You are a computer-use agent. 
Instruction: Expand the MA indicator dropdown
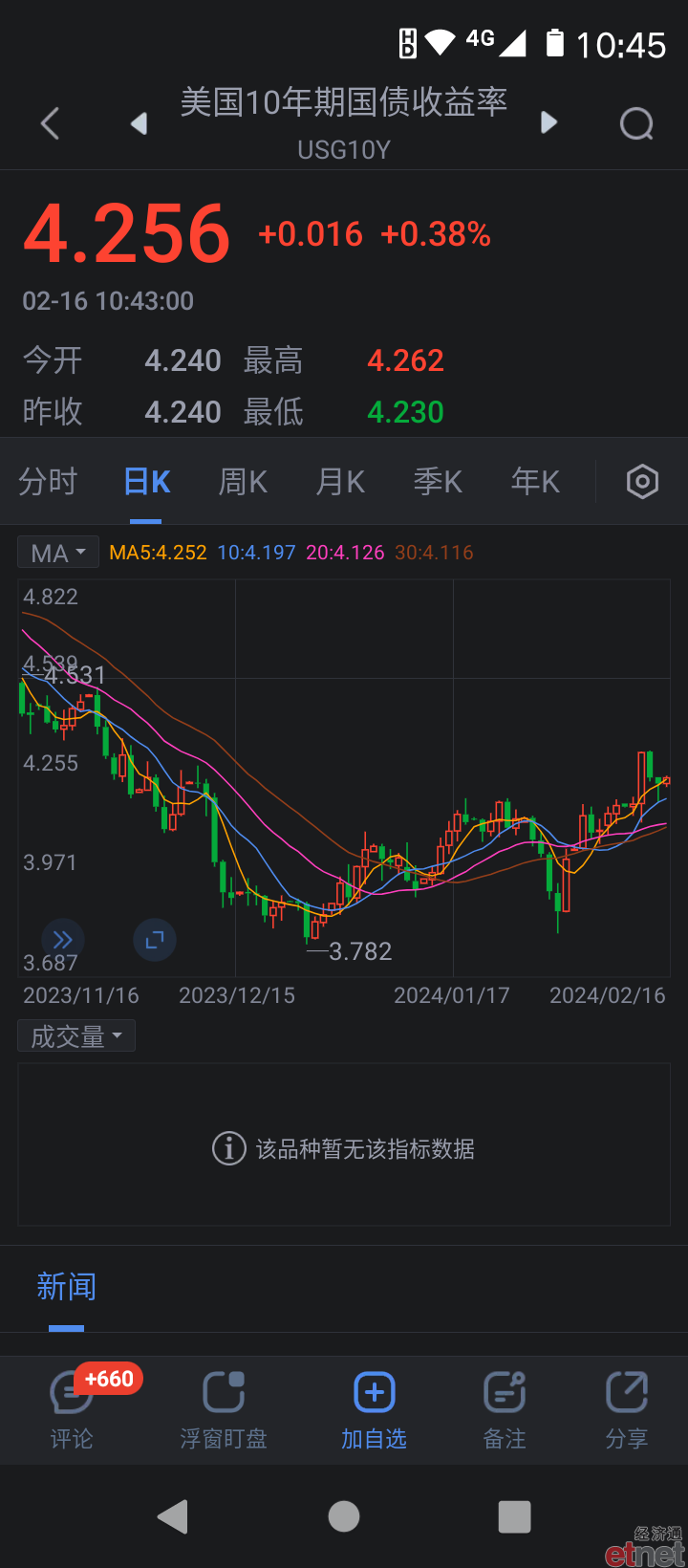click(58, 553)
